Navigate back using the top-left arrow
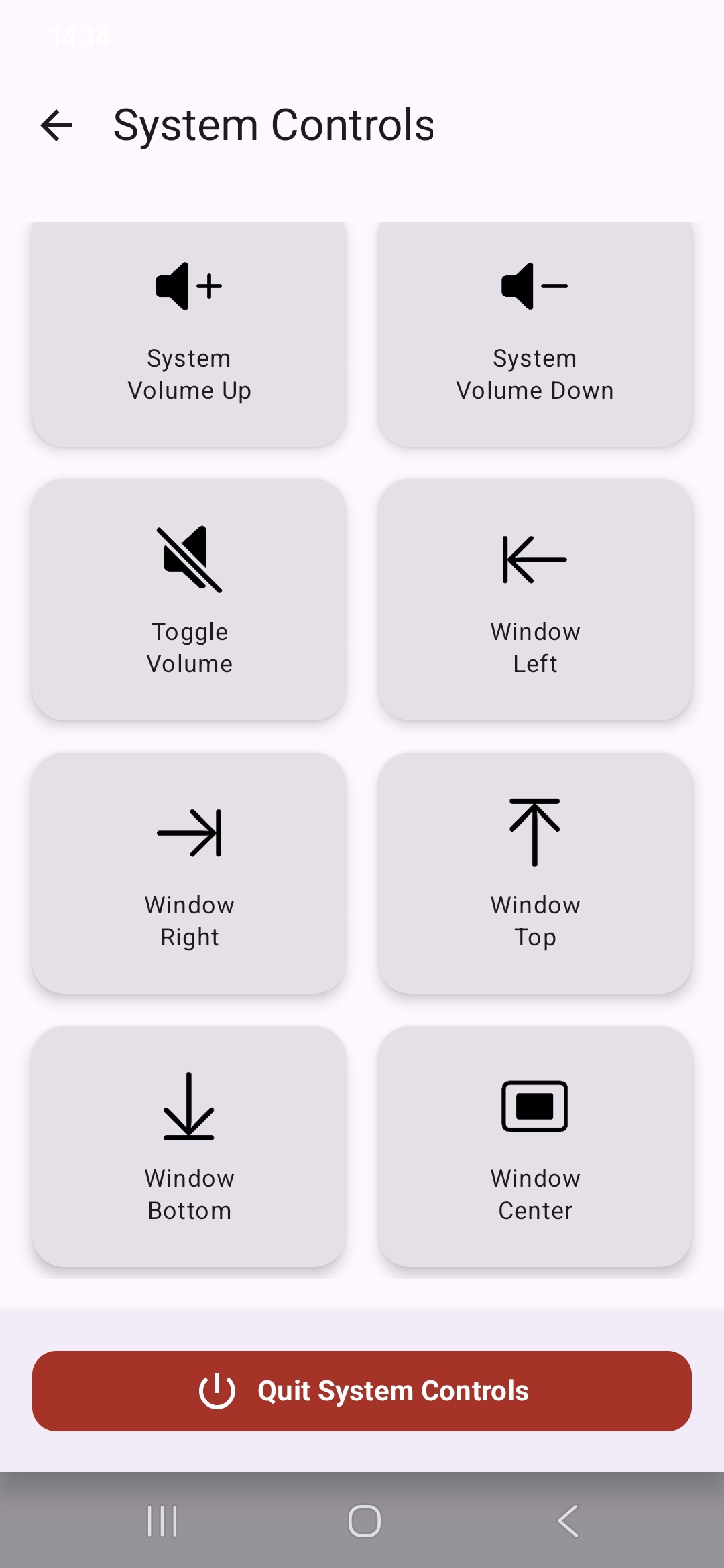 tap(56, 125)
